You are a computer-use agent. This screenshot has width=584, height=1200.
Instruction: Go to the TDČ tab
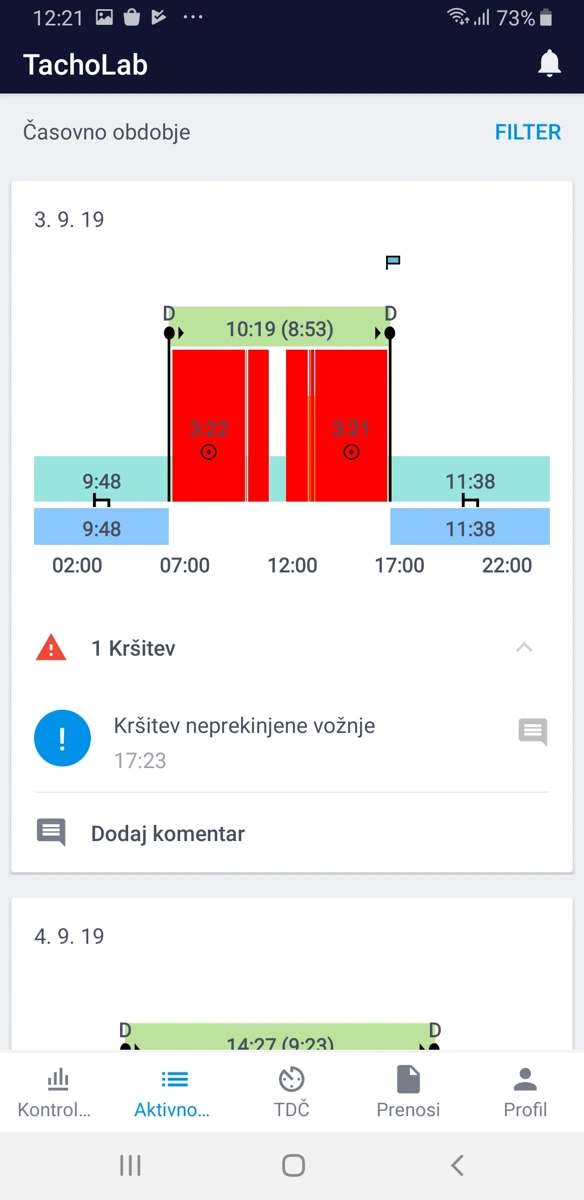click(292, 1092)
